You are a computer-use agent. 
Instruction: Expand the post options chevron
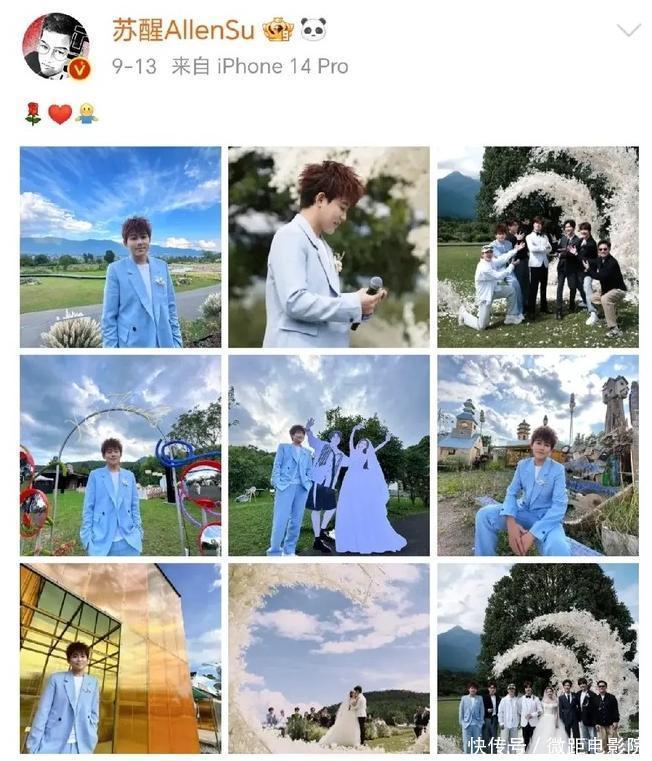point(628,30)
